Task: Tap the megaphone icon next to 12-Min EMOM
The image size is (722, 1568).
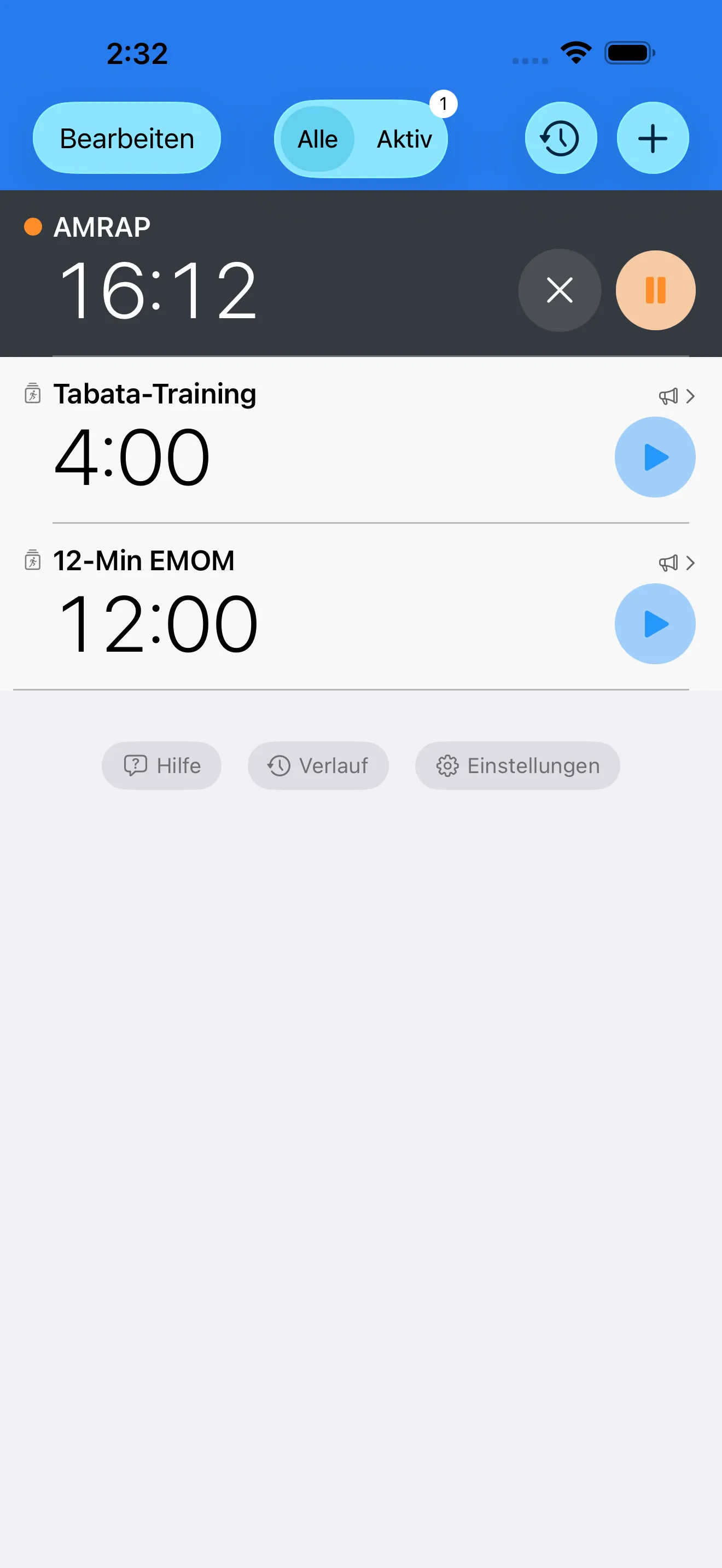Action: [x=668, y=563]
